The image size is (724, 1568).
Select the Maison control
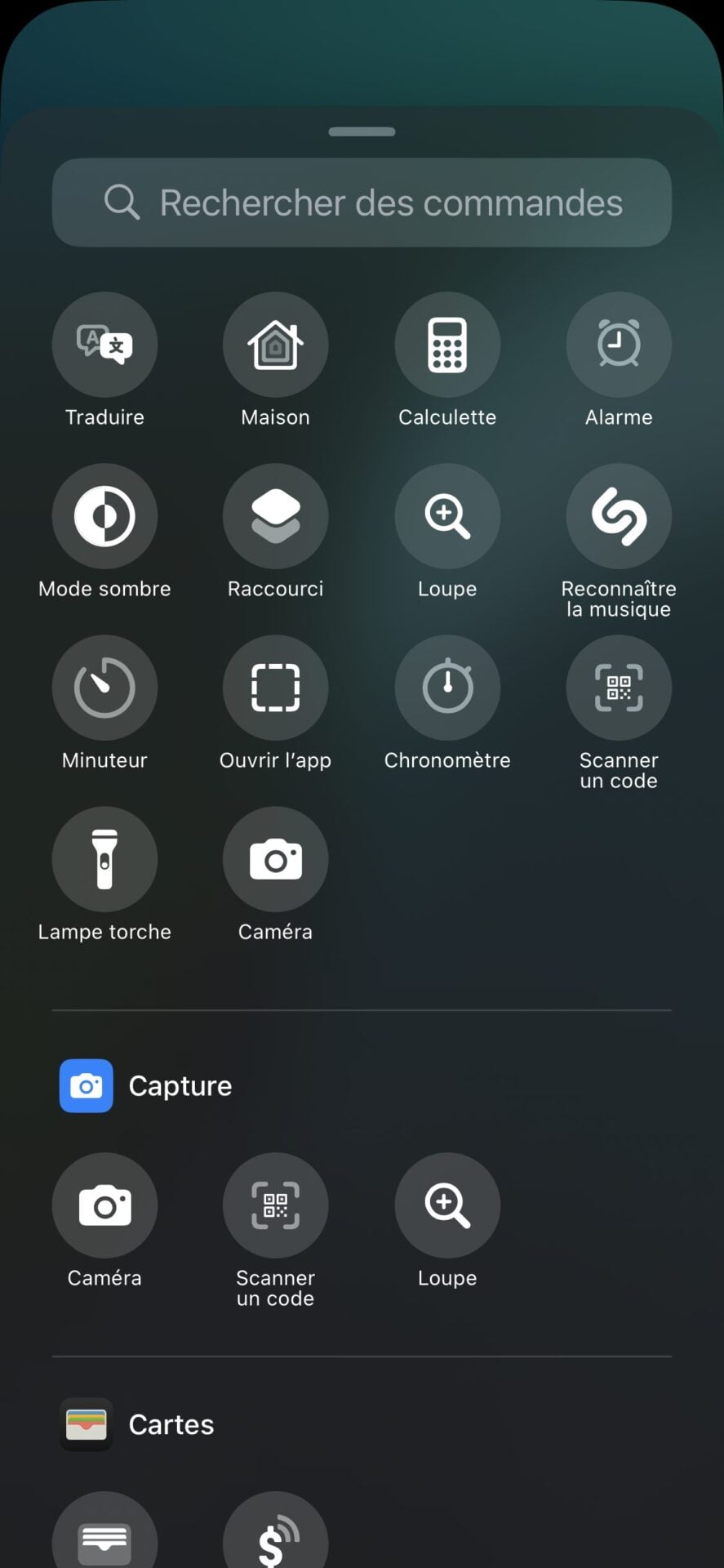[x=276, y=345]
